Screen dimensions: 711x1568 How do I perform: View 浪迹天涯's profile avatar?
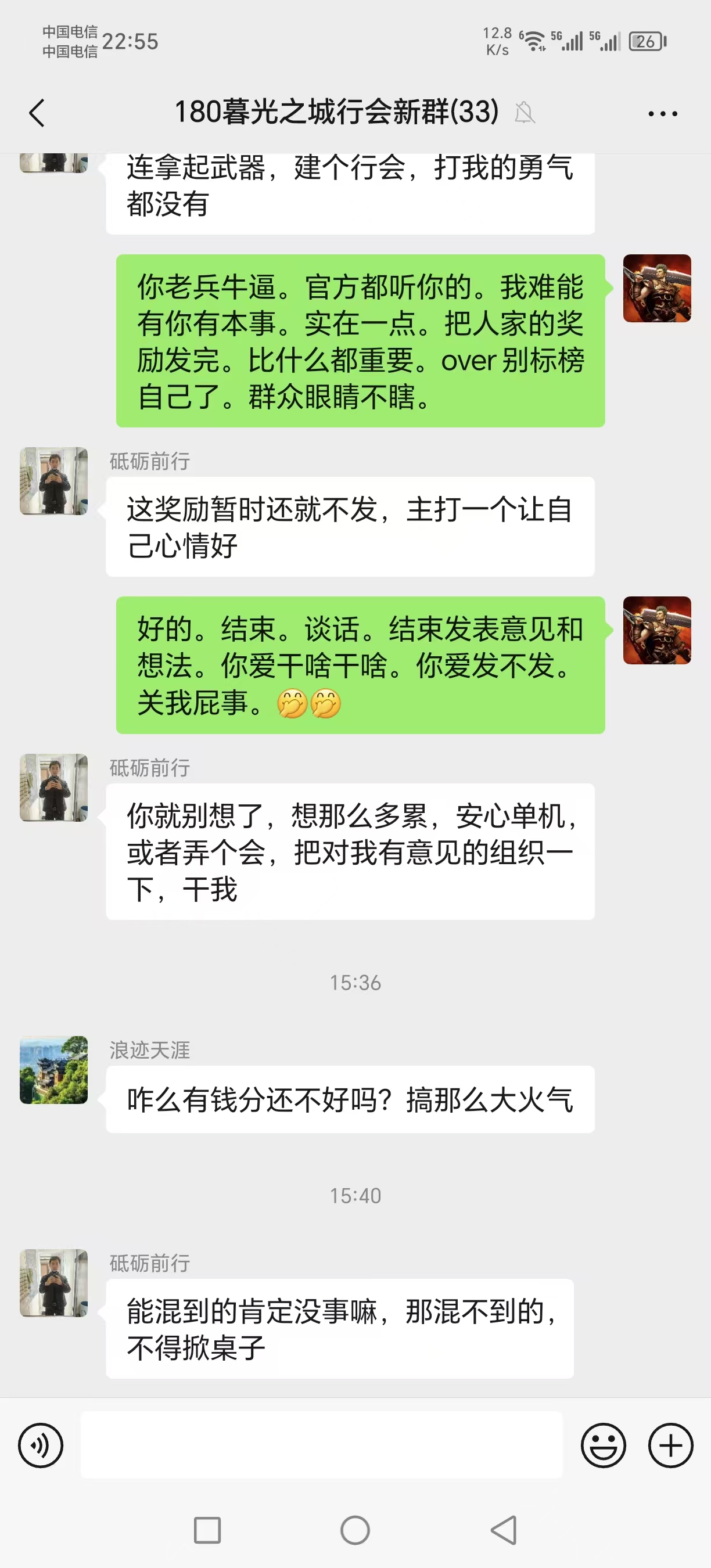[x=53, y=1070]
